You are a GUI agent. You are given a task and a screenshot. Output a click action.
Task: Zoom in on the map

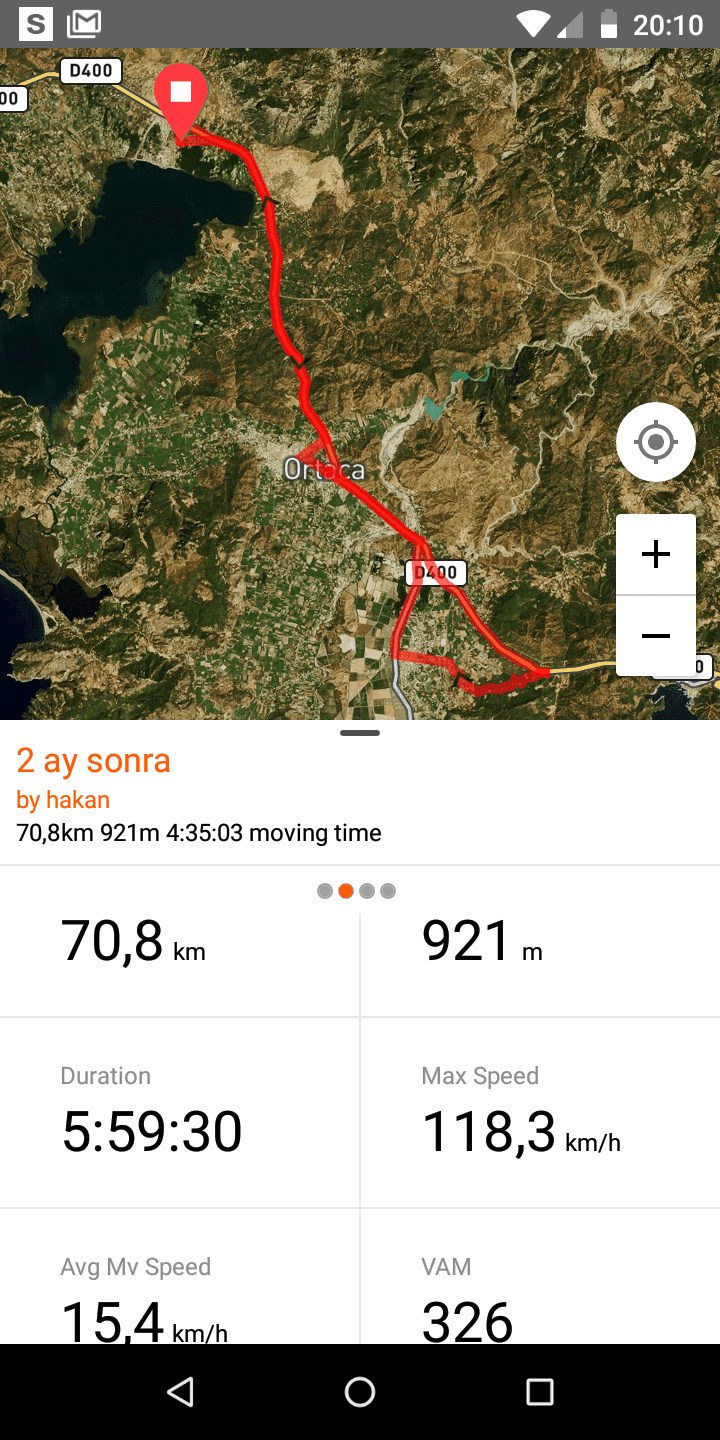tap(655, 555)
